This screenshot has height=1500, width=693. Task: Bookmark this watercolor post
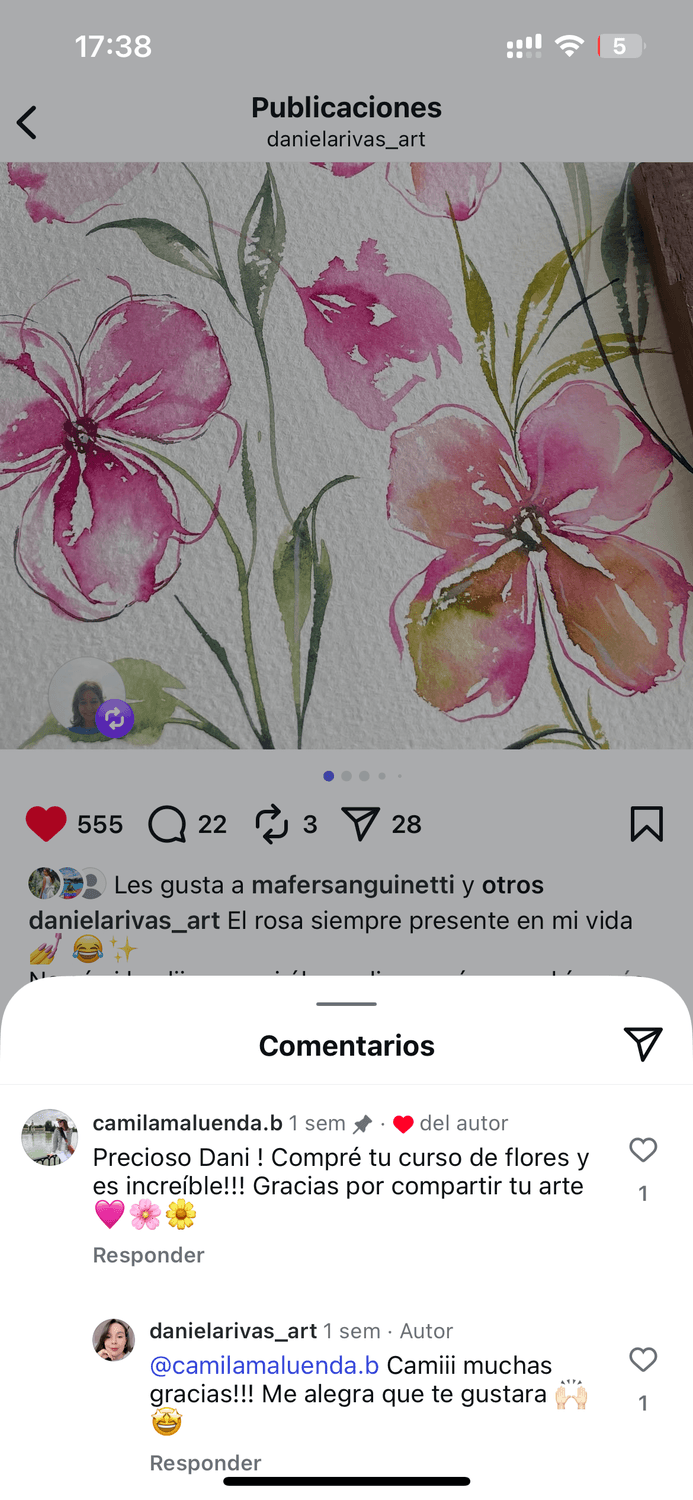click(646, 824)
